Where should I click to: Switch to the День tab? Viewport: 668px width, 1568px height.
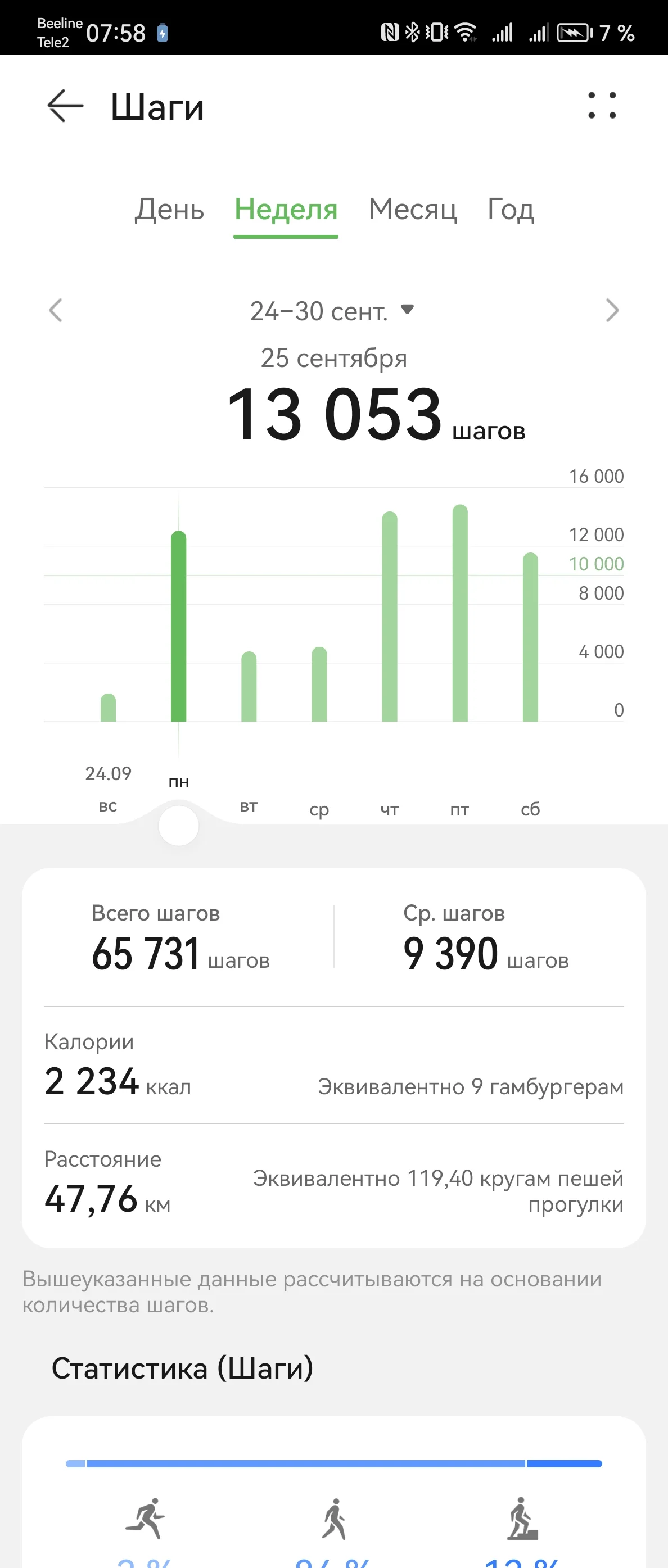[x=169, y=210]
